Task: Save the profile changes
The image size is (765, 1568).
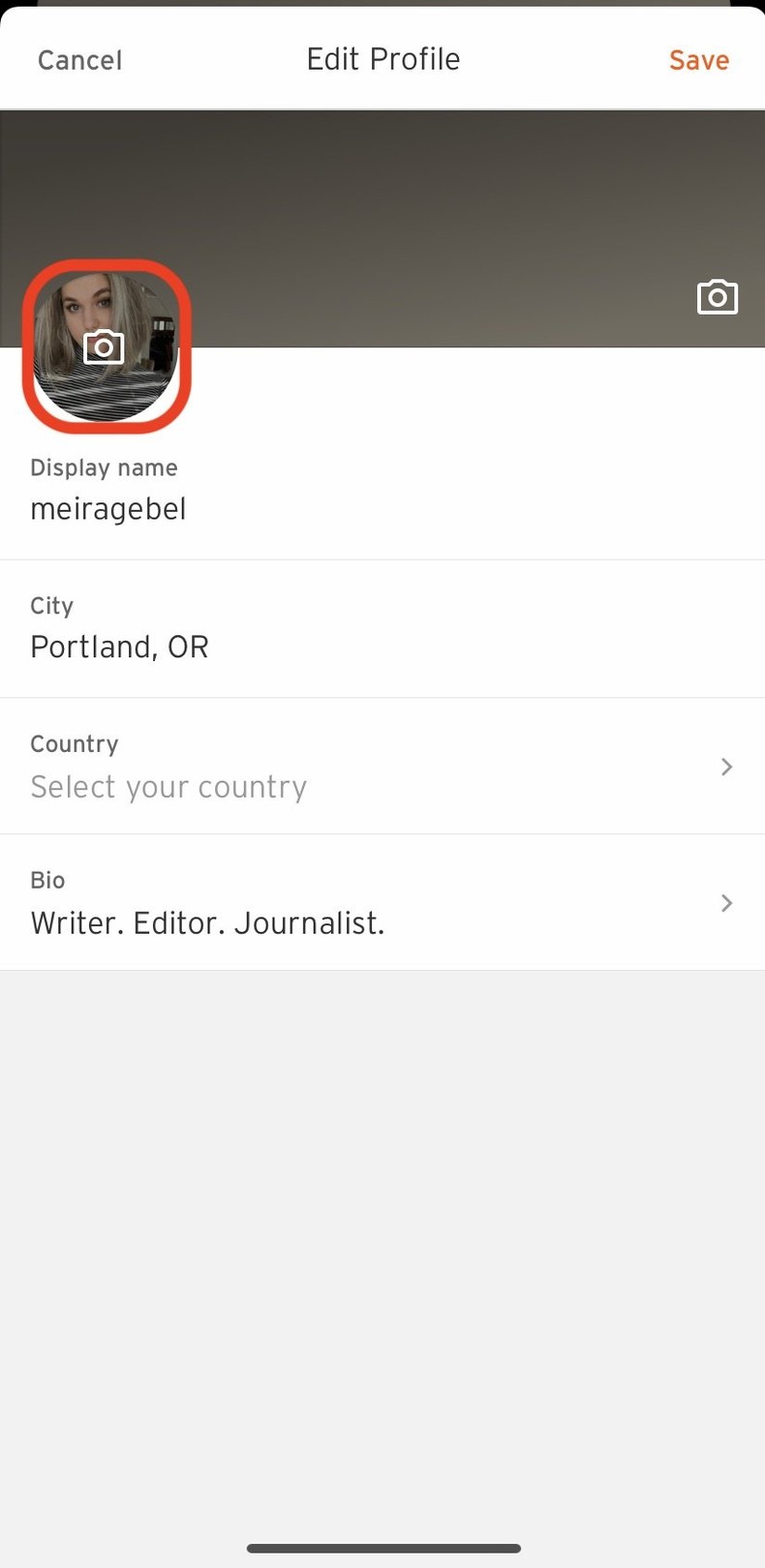Action: 698,60
